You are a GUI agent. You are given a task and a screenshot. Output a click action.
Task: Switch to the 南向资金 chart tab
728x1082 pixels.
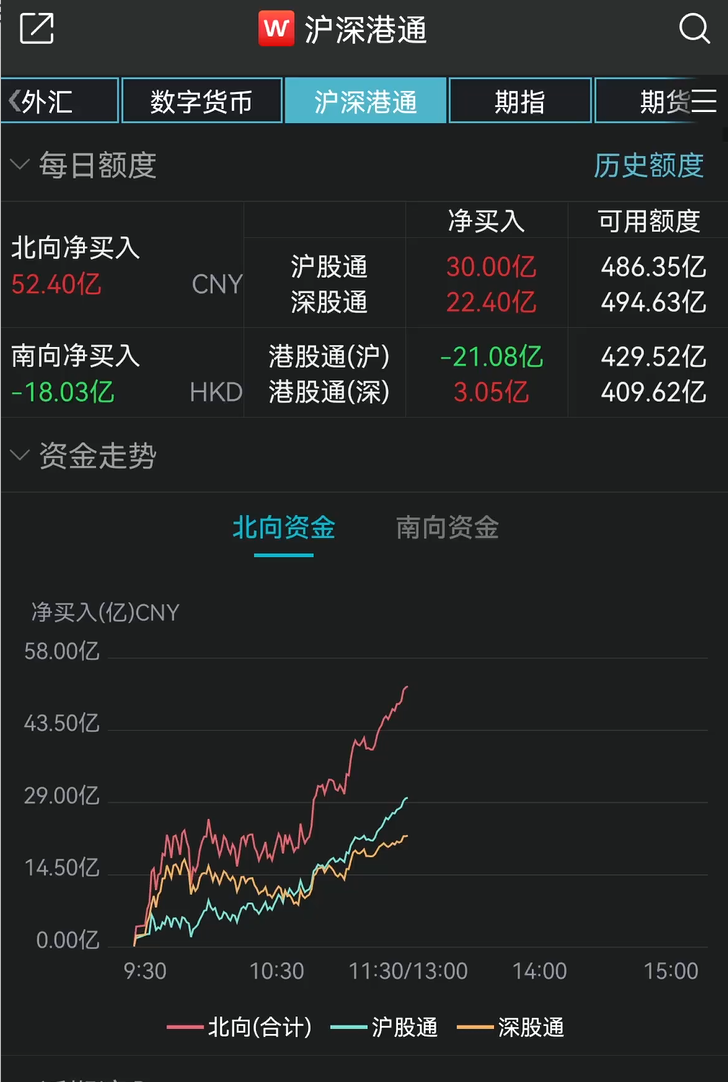[447, 527]
